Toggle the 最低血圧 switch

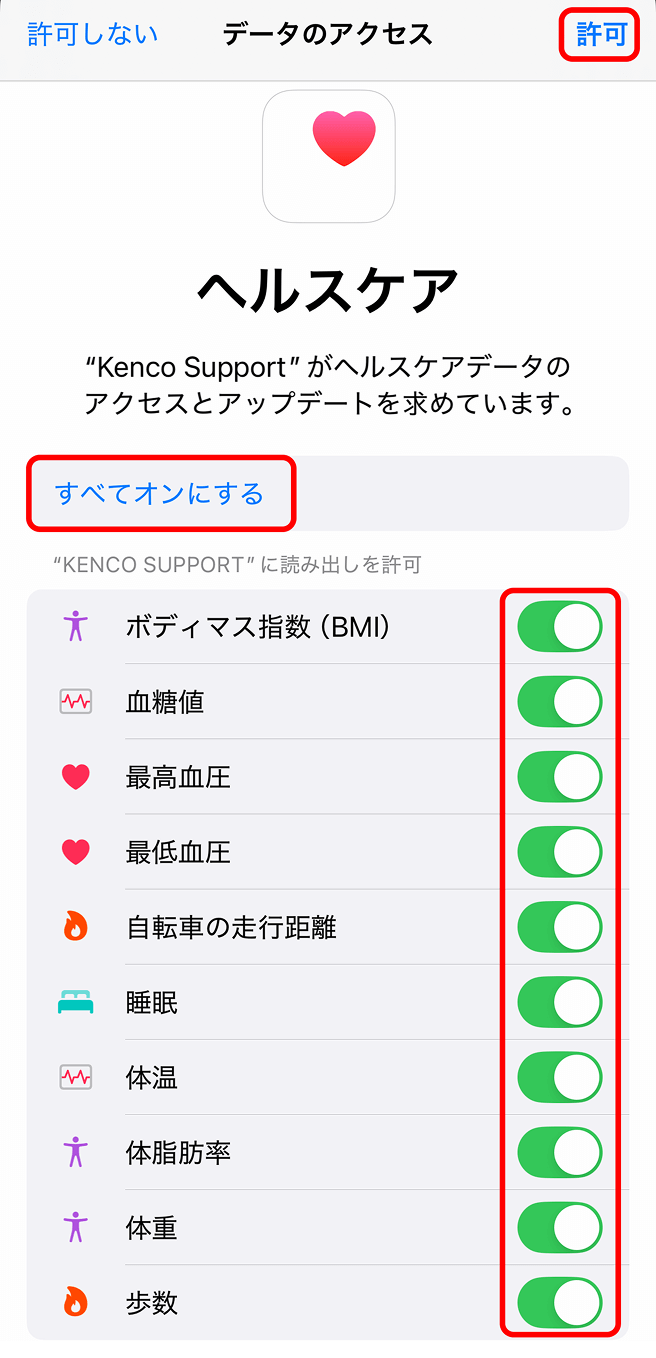point(560,852)
